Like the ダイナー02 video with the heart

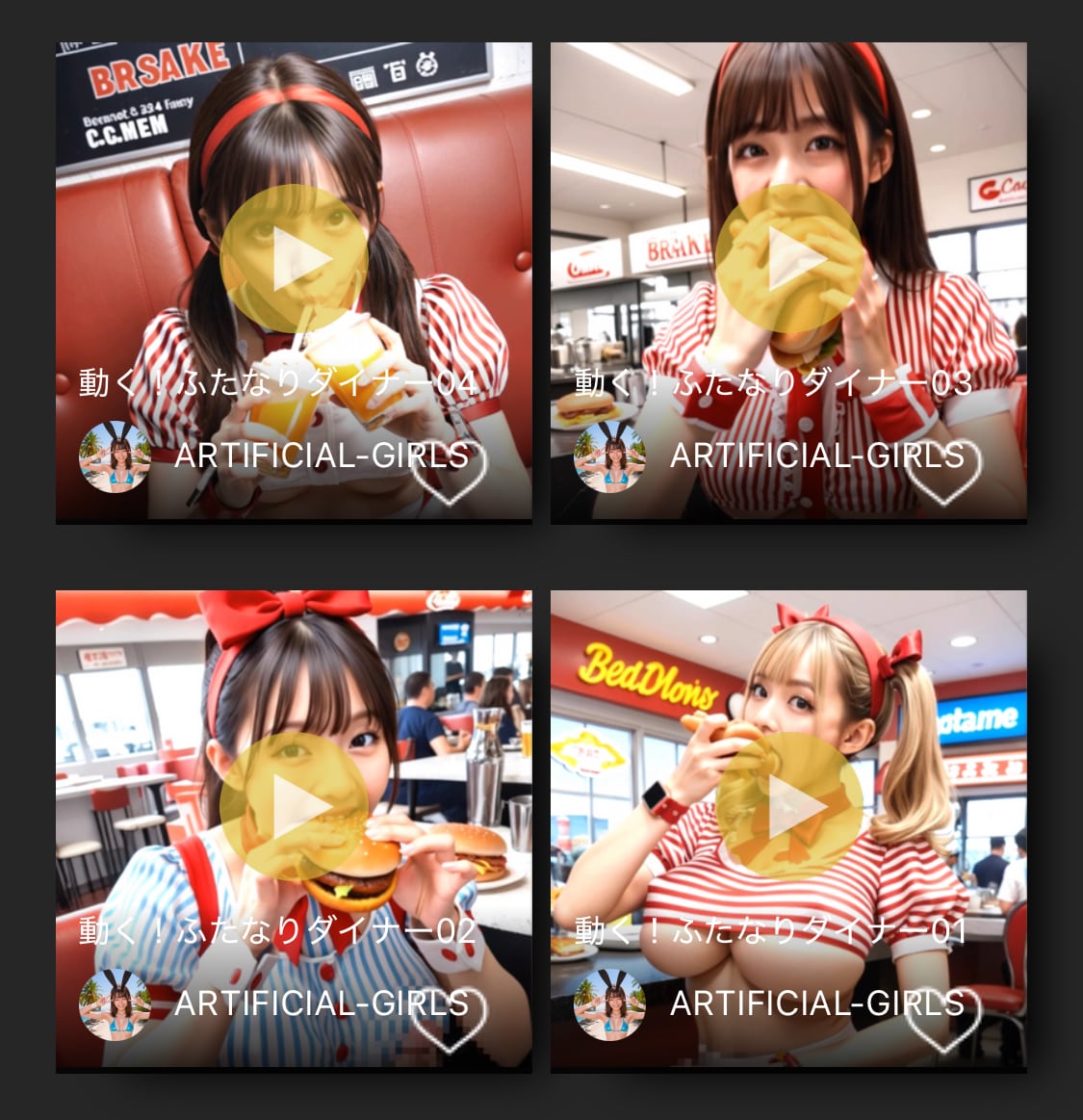tap(449, 1021)
